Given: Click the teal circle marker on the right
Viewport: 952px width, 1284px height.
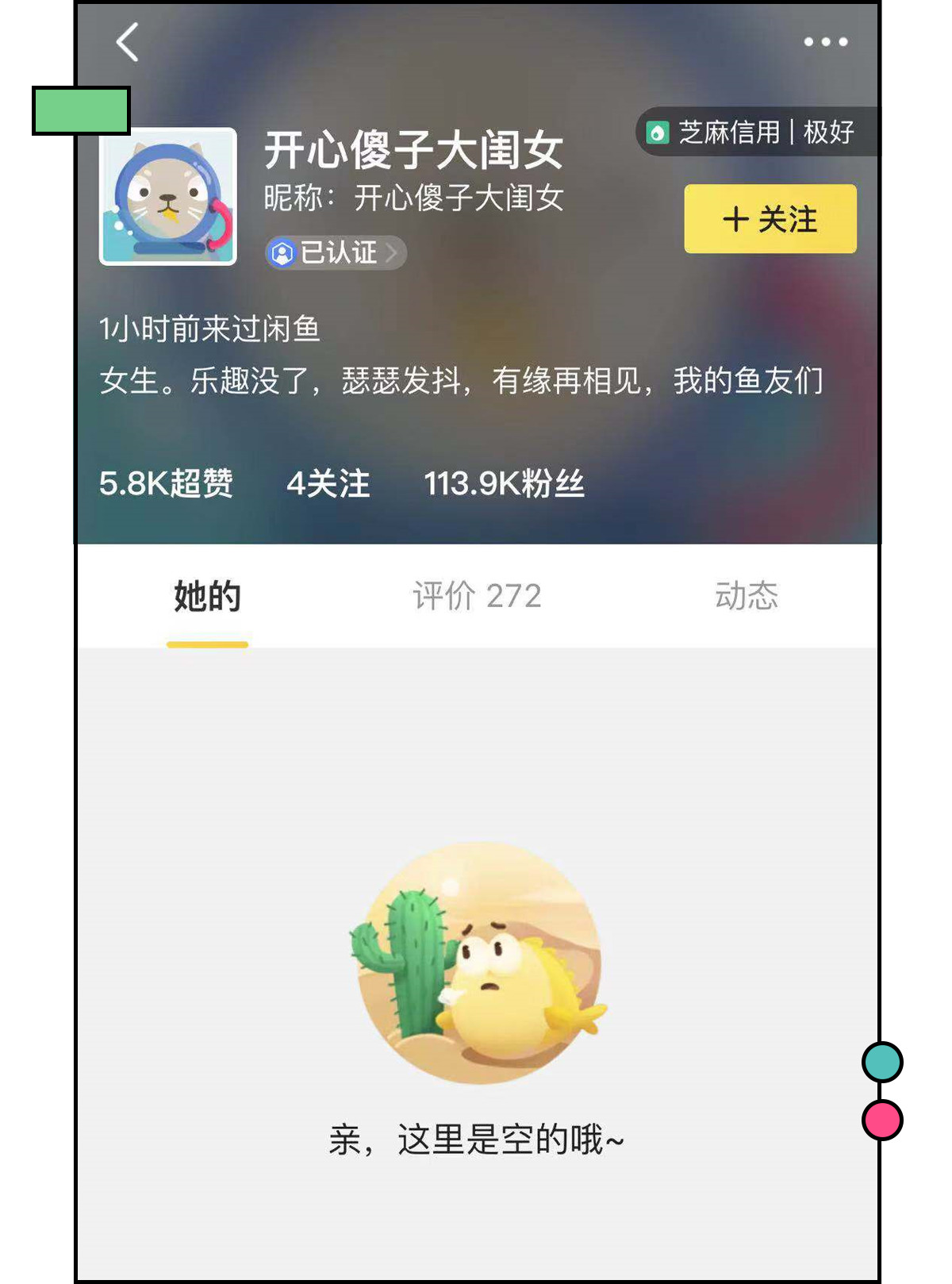Looking at the screenshot, I should click(882, 1062).
